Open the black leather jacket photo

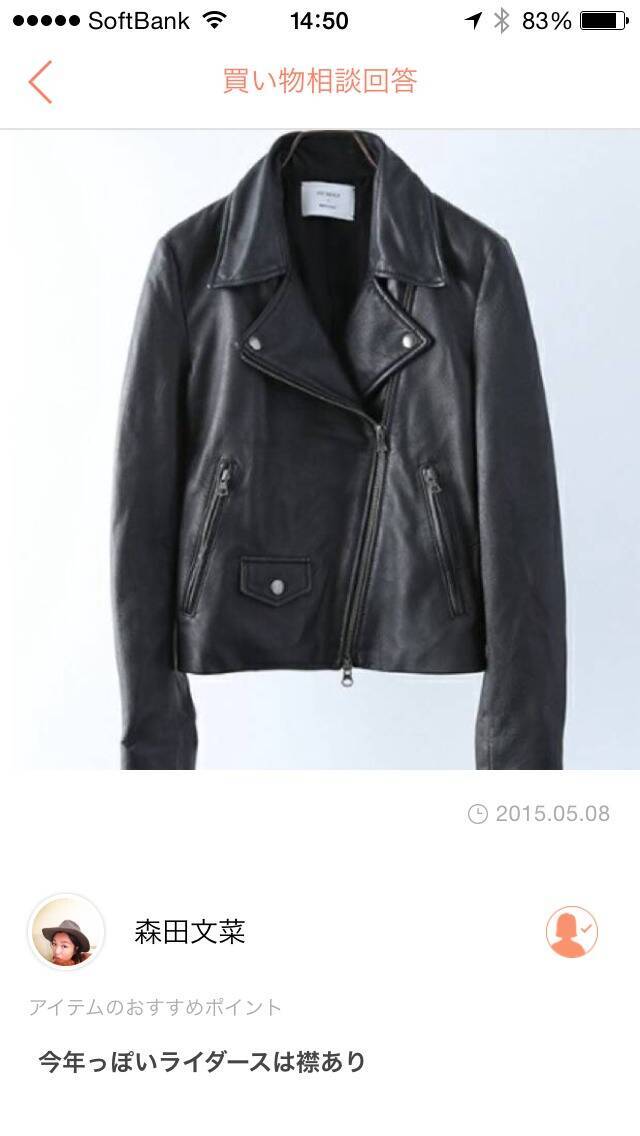[x=320, y=450]
